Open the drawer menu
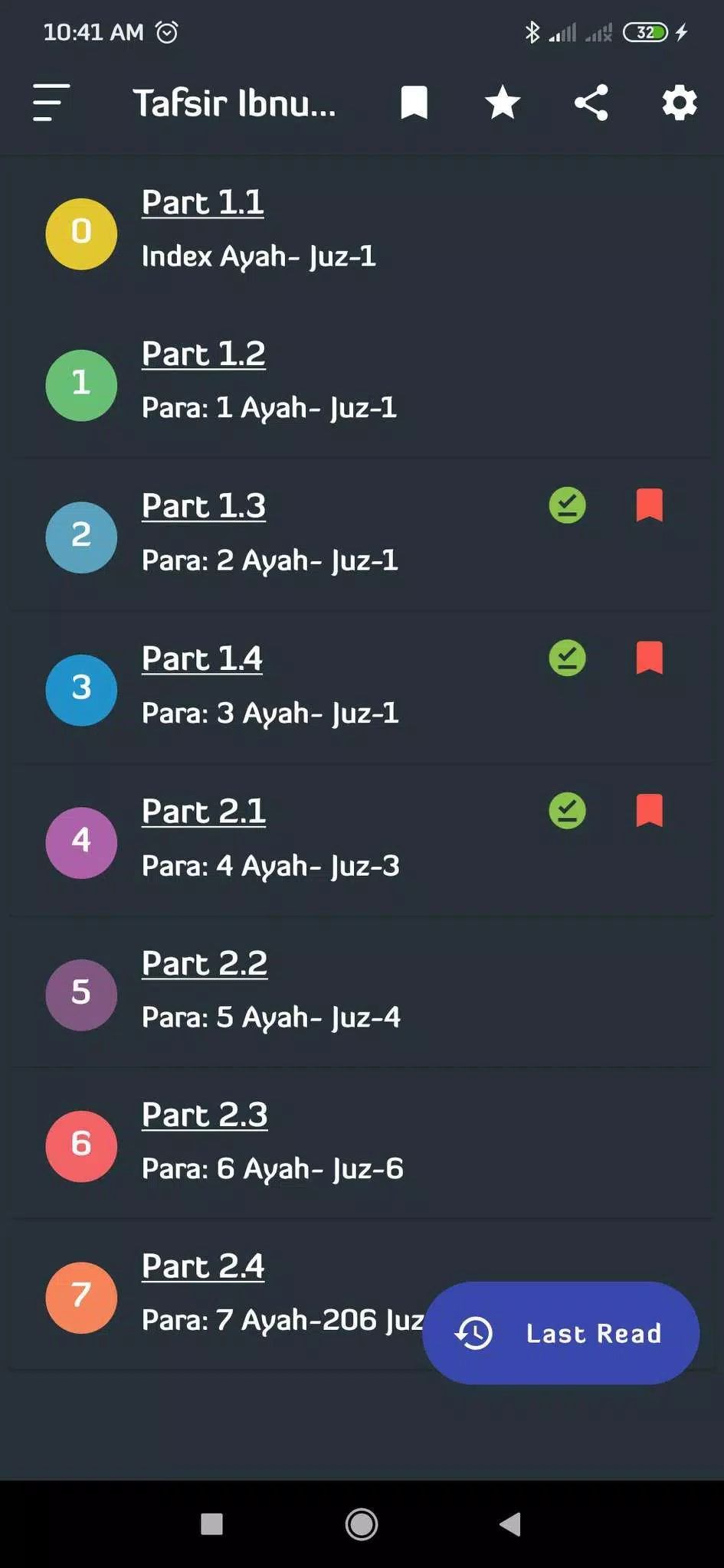Screen dimensions: 724x1568 coord(51,103)
